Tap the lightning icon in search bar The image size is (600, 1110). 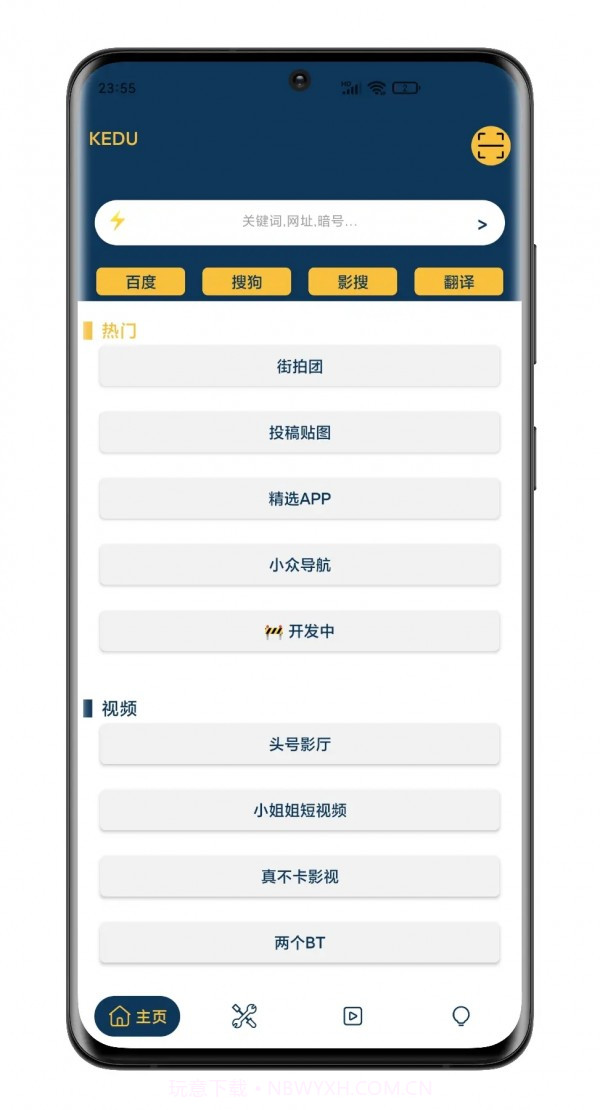[x=118, y=221]
